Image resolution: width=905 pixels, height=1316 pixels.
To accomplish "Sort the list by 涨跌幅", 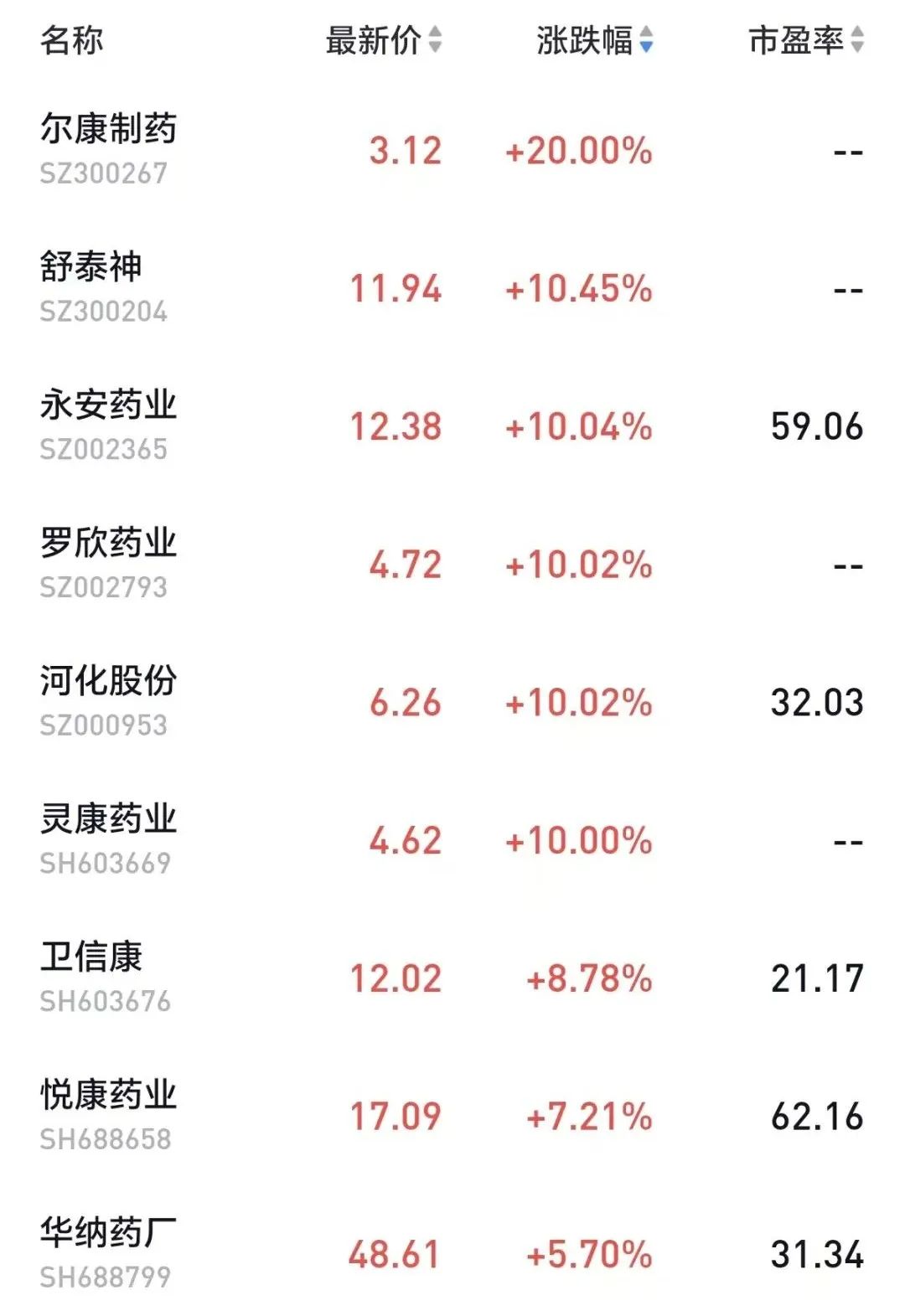I will [594, 39].
